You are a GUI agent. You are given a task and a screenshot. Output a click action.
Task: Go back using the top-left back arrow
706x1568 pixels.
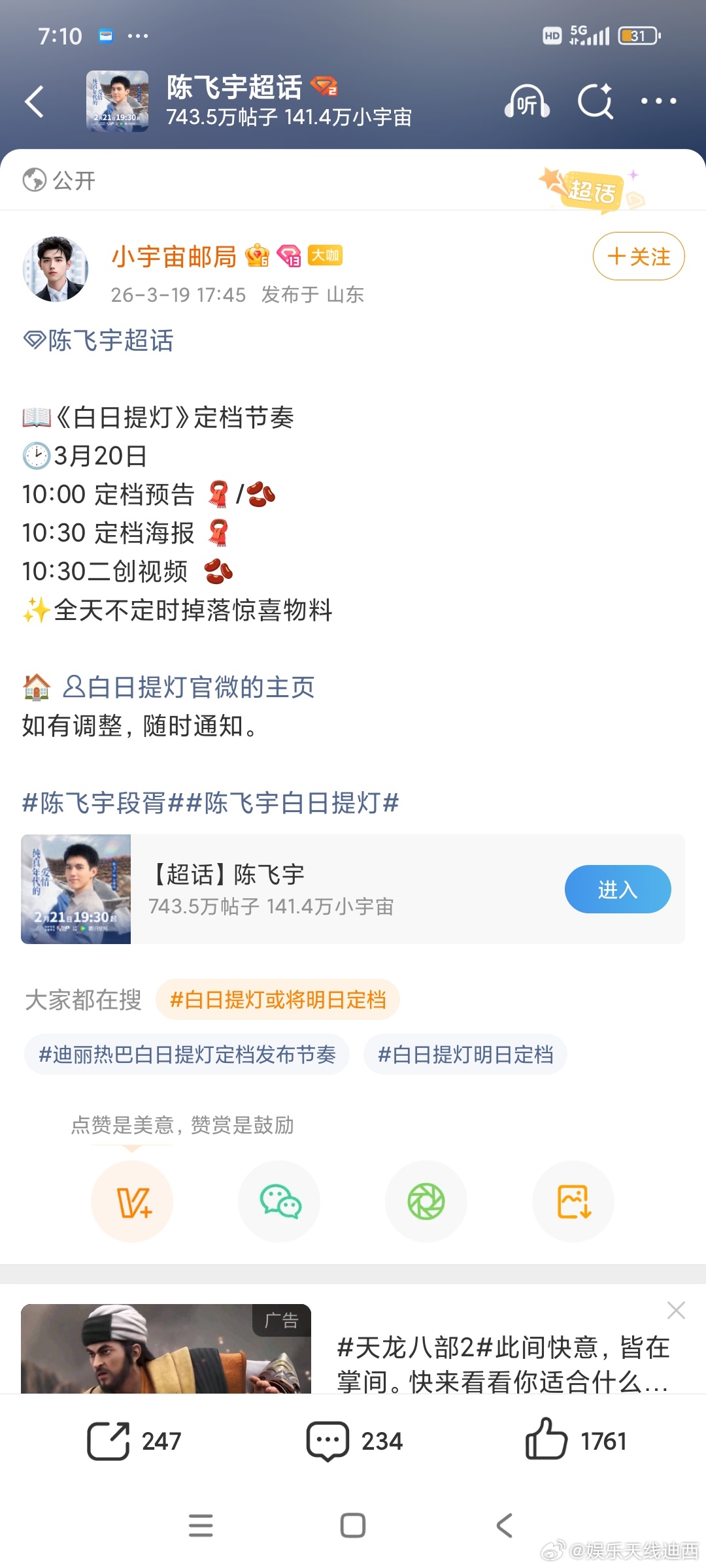(33, 102)
